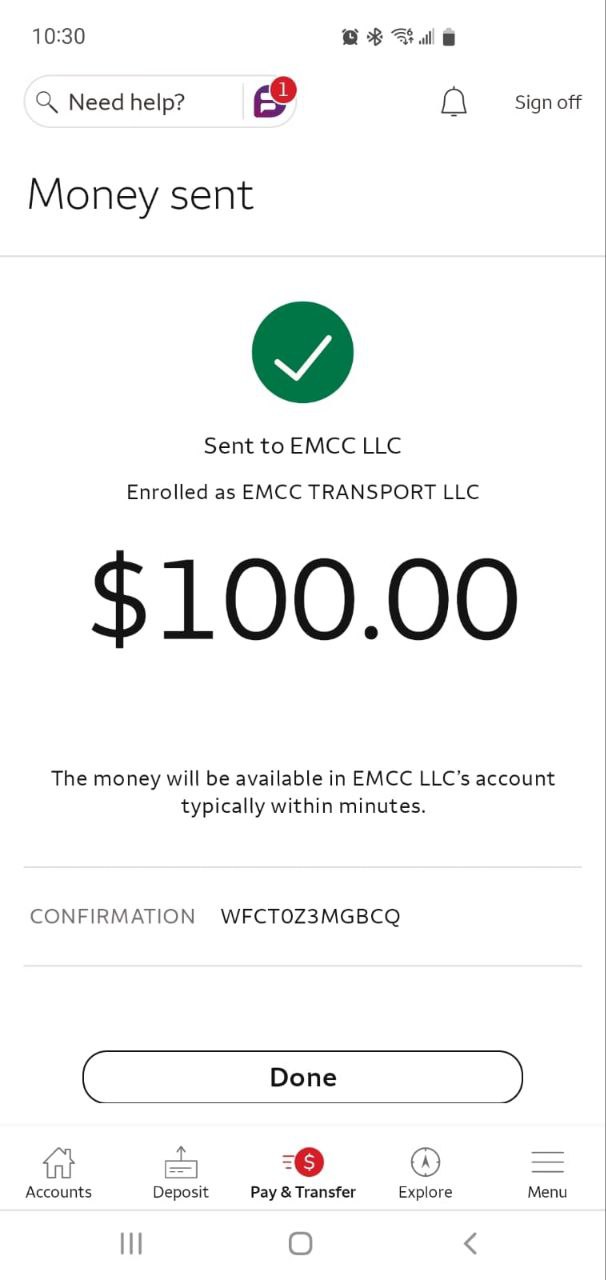Open the notifications bell
Viewport: 606px width, 1280px height.
click(454, 102)
